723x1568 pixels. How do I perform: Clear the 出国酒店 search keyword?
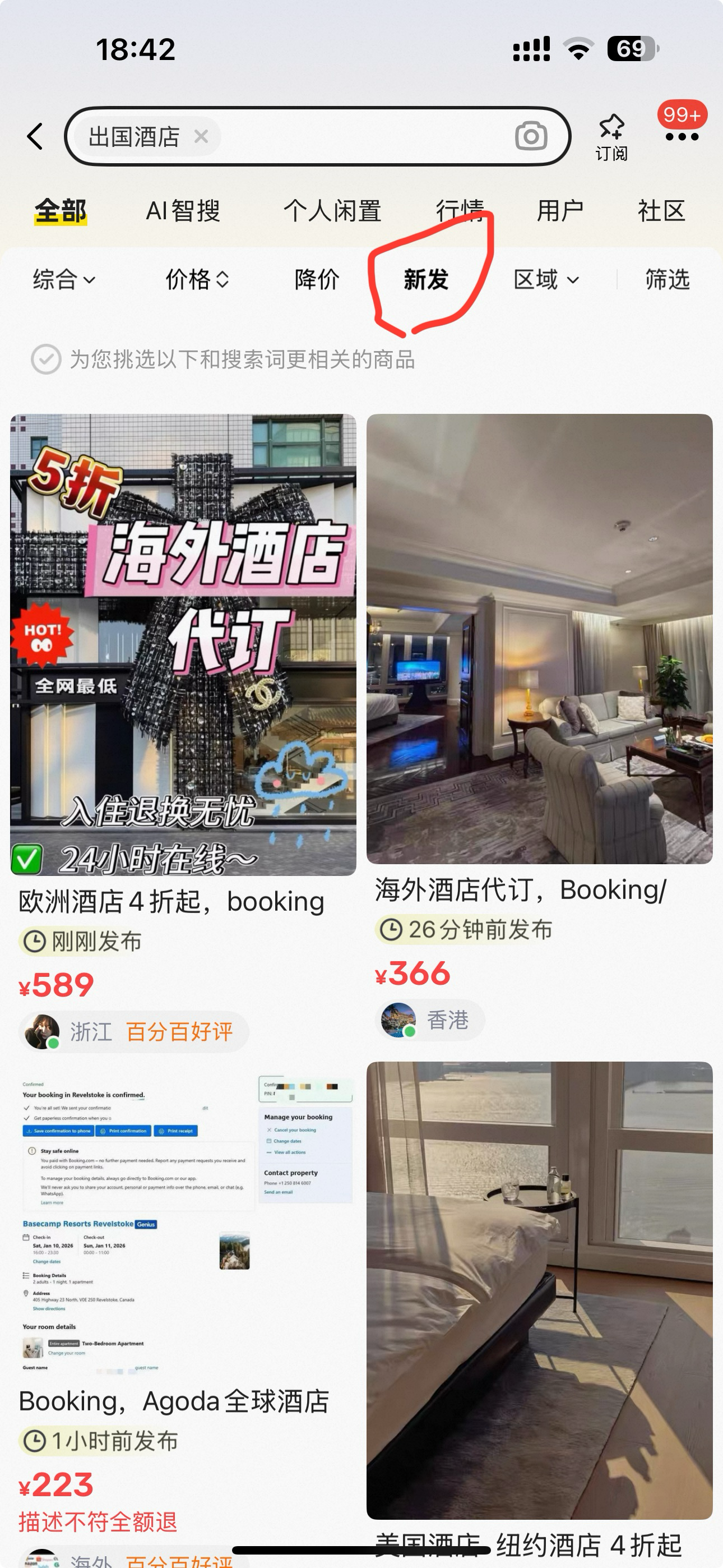click(x=201, y=136)
